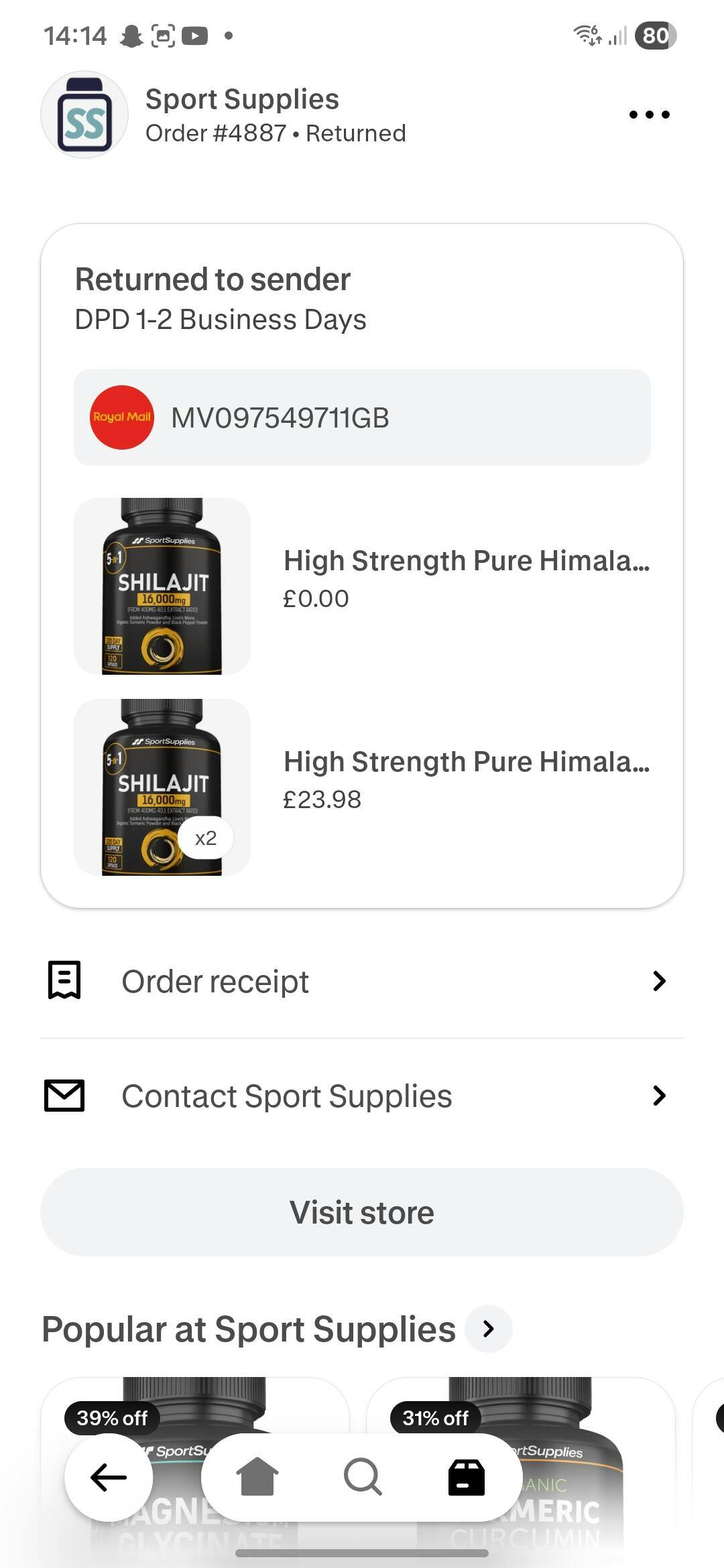The image size is (724, 1568).
Task: Open the Sport Supplies store avatar
Action: point(84,115)
